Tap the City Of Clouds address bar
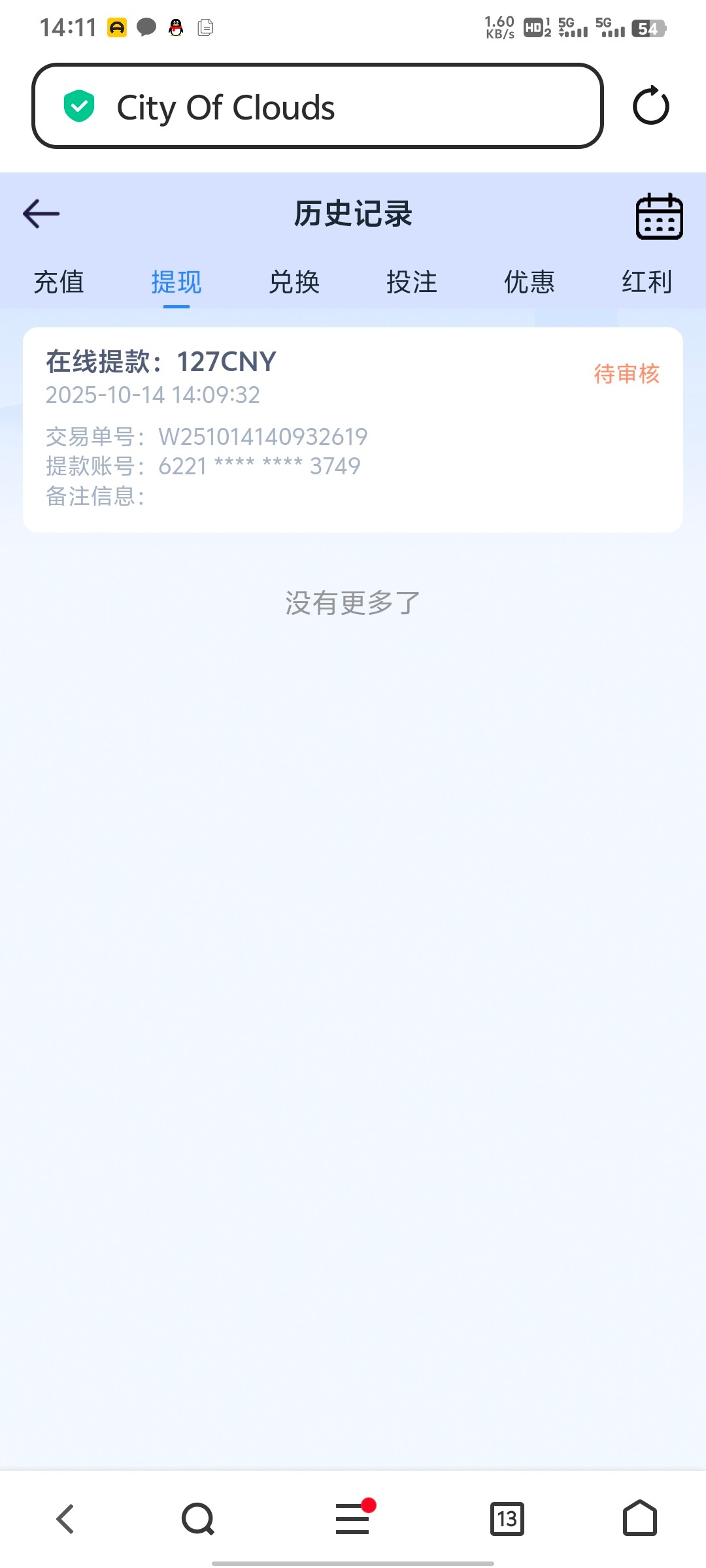This screenshot has height=1568, width=706. tap(317, 106)
